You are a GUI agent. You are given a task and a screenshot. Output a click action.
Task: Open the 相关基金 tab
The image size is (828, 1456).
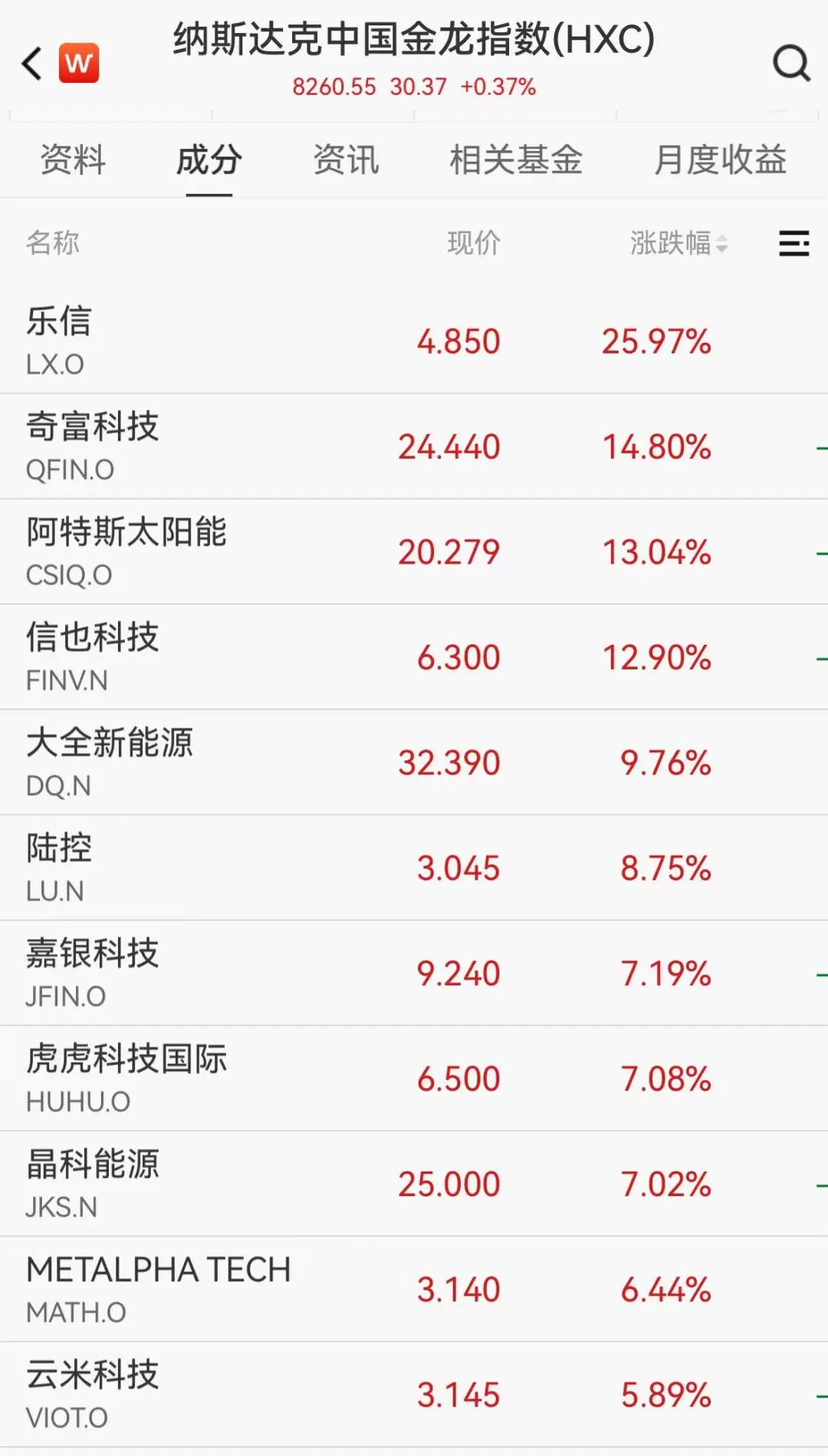pyautogui.click(x=516, y=160)
